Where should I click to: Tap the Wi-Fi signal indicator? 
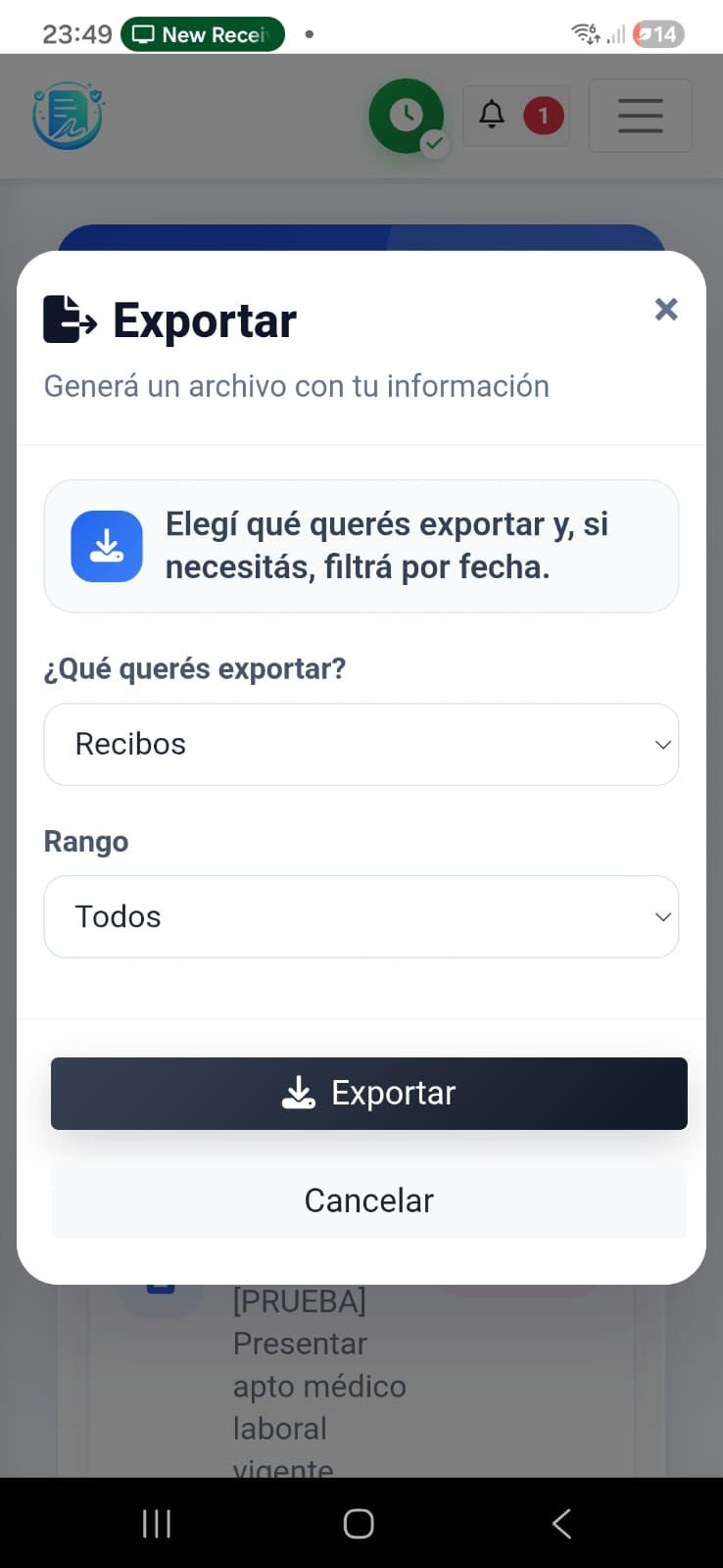point(584,32)
